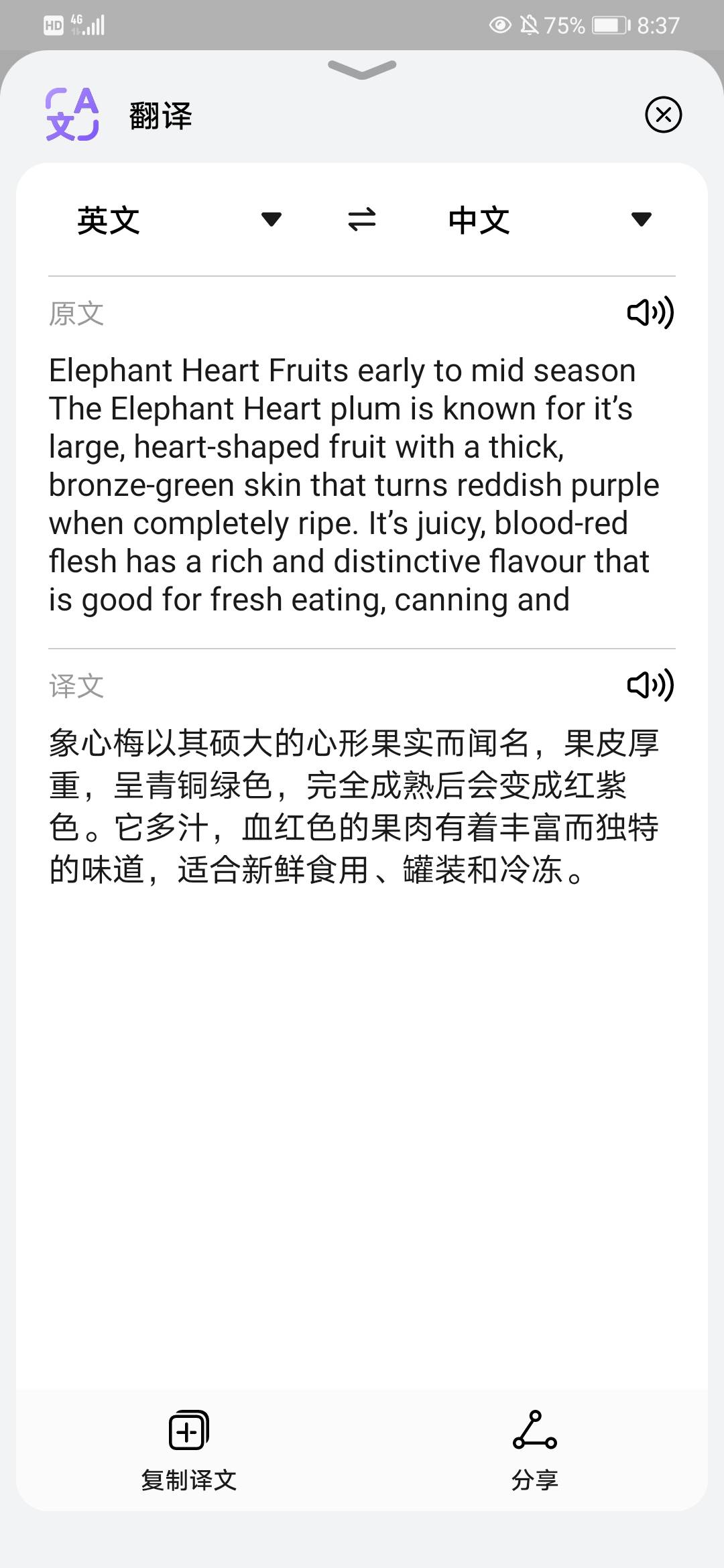Screen dimensions: 724x1568
Task: Swap the source and target languages
Action: pyautogui.click(x=362, y=220)
